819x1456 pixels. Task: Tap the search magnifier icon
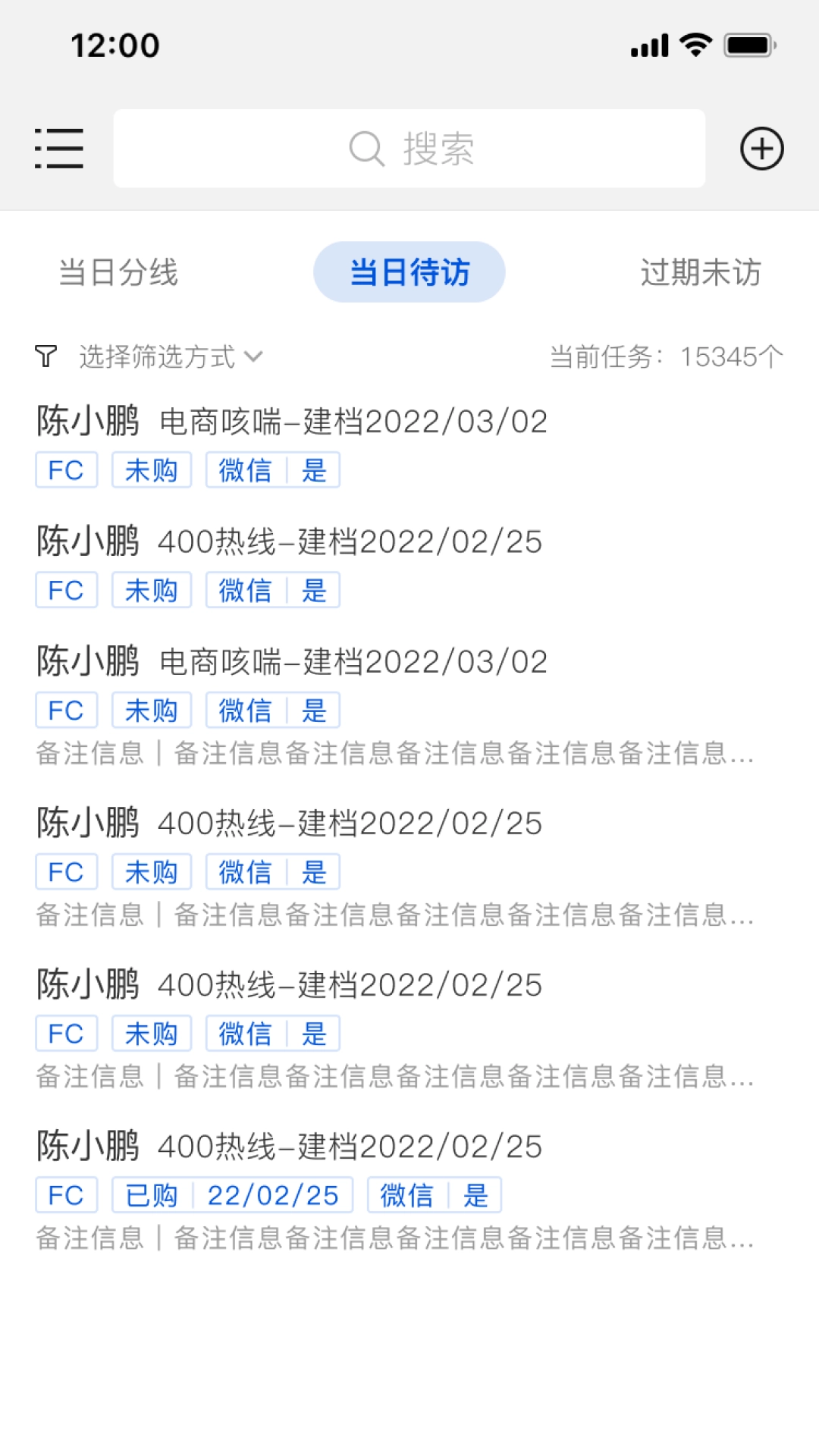pyautogui.click(x=366, y=148)
